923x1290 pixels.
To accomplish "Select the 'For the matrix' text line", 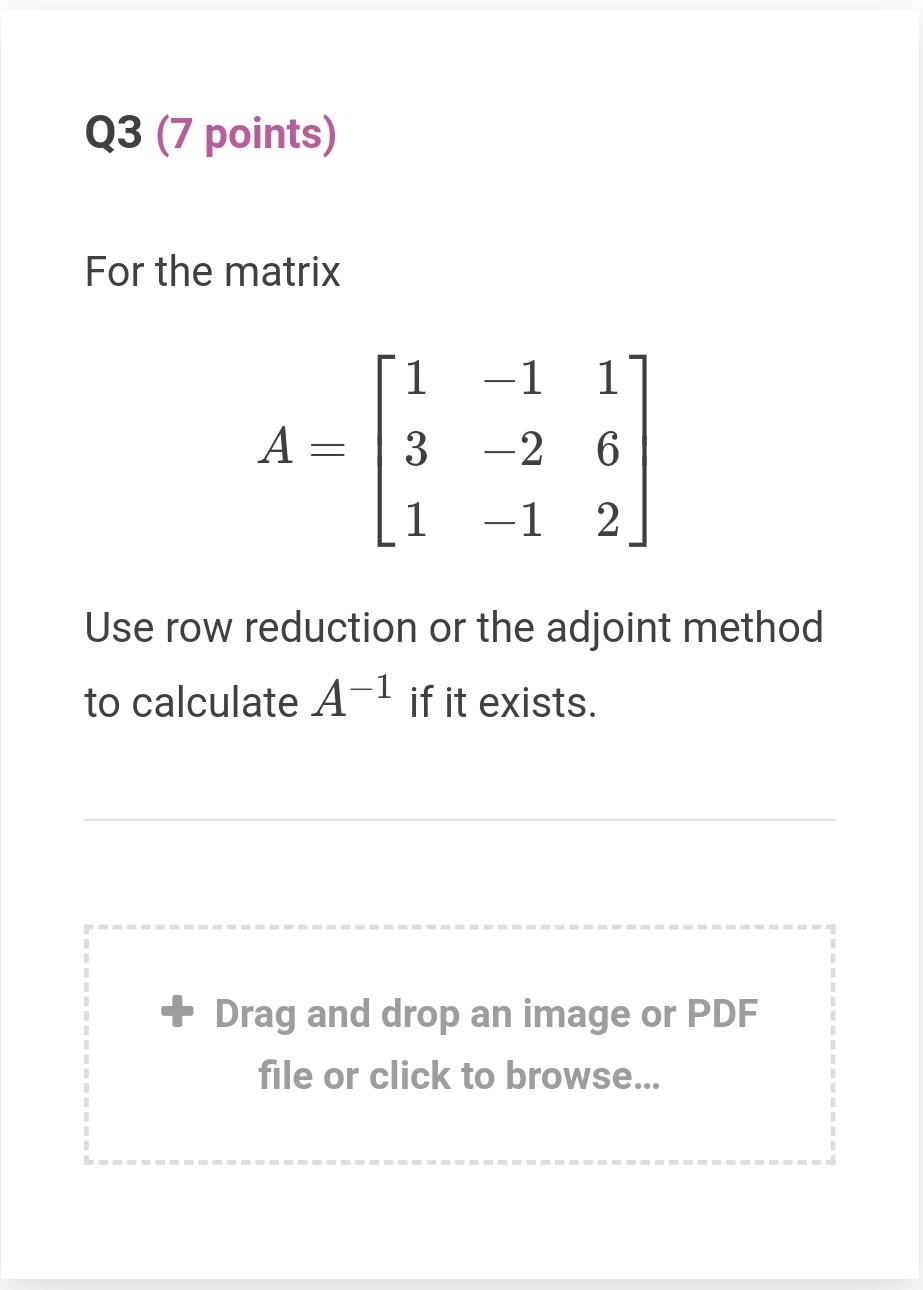I will pos(212,270).
